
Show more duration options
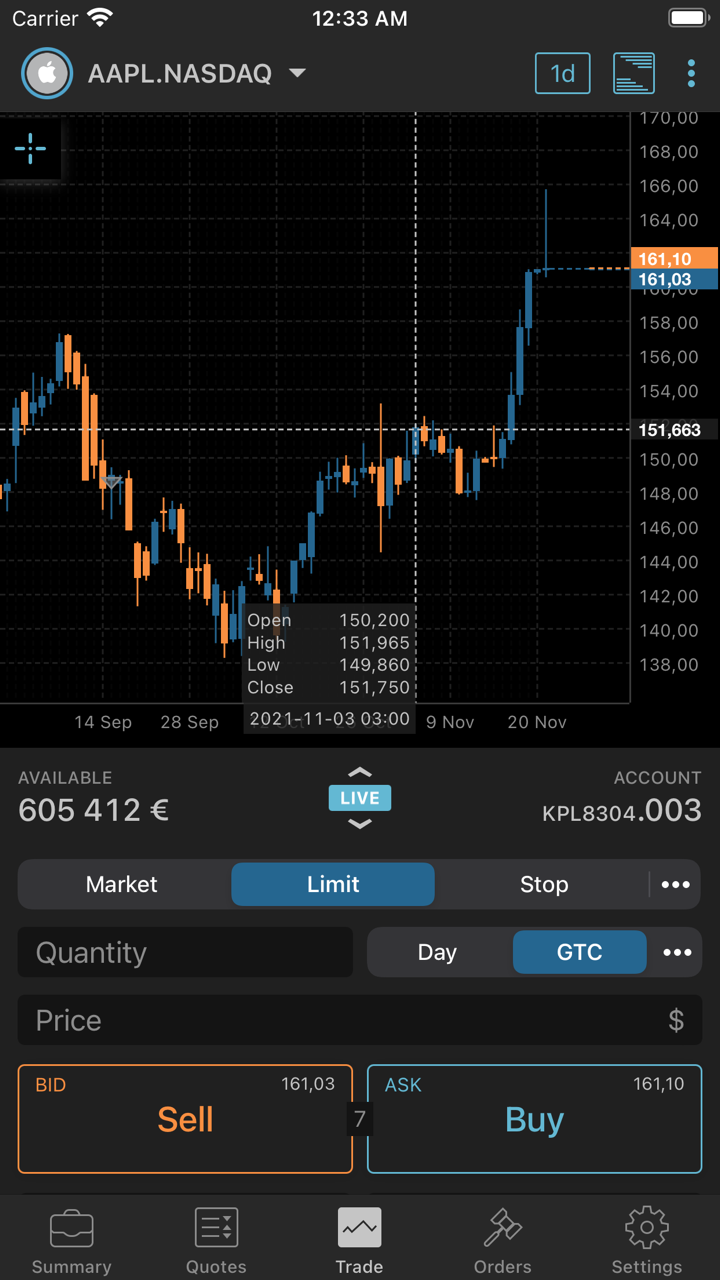click(x=677, y=952)
